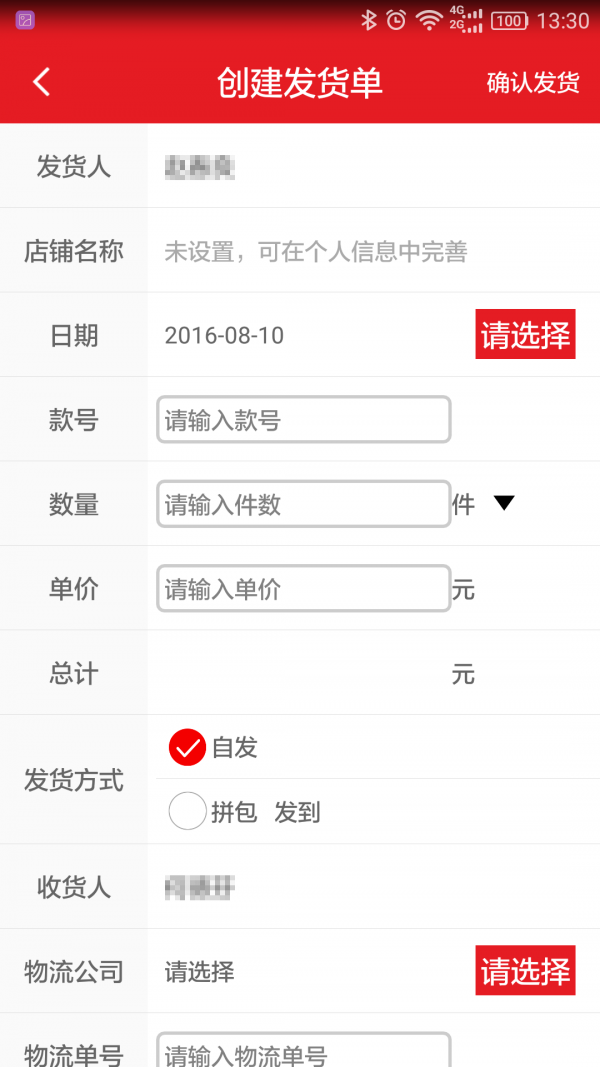Tap 请选择 button next to the date
Viewport: 600px width, 1067px height.
pos(525,335)
